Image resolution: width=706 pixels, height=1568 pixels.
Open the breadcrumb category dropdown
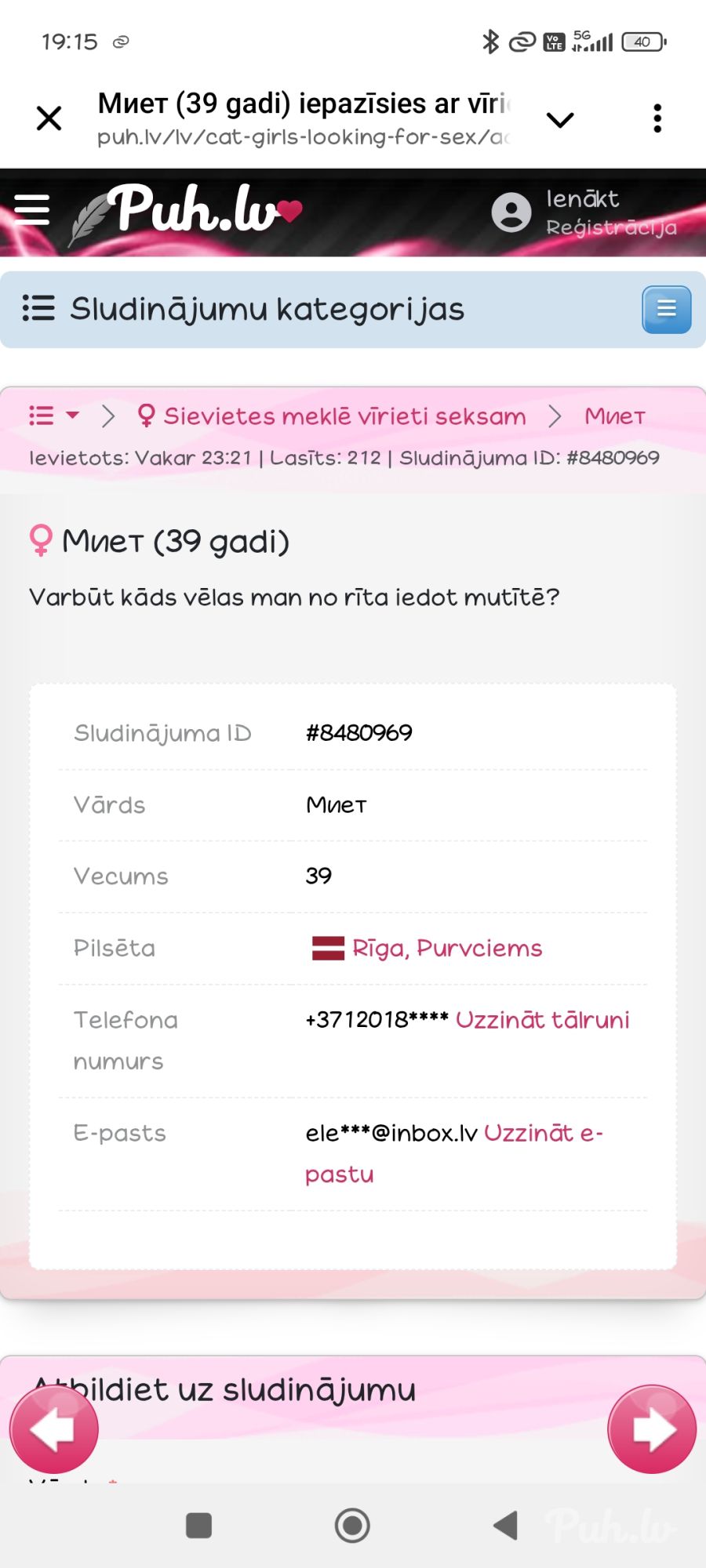(x=54, y=416)
